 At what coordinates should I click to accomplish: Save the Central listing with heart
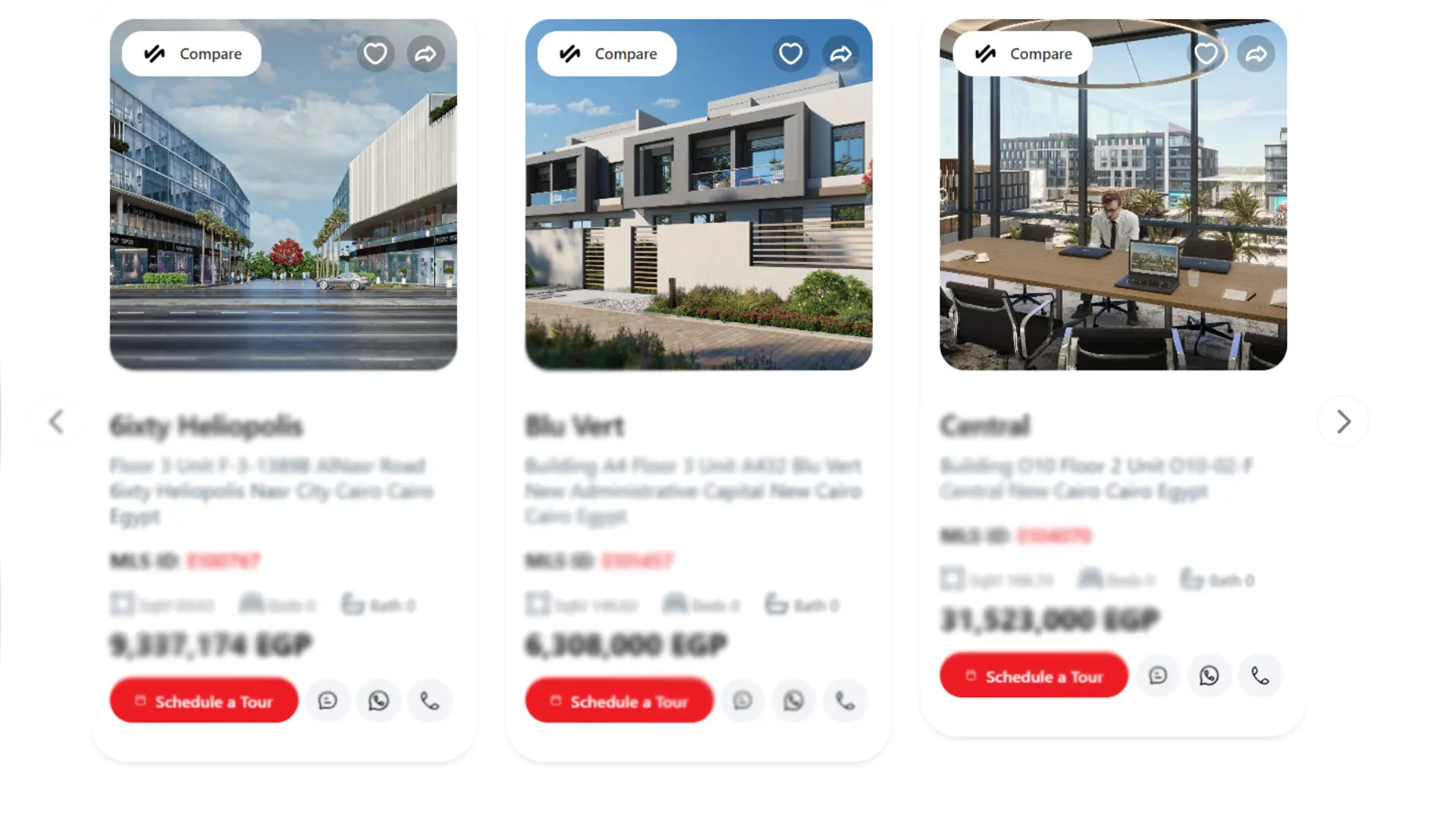pos(1206,54)
